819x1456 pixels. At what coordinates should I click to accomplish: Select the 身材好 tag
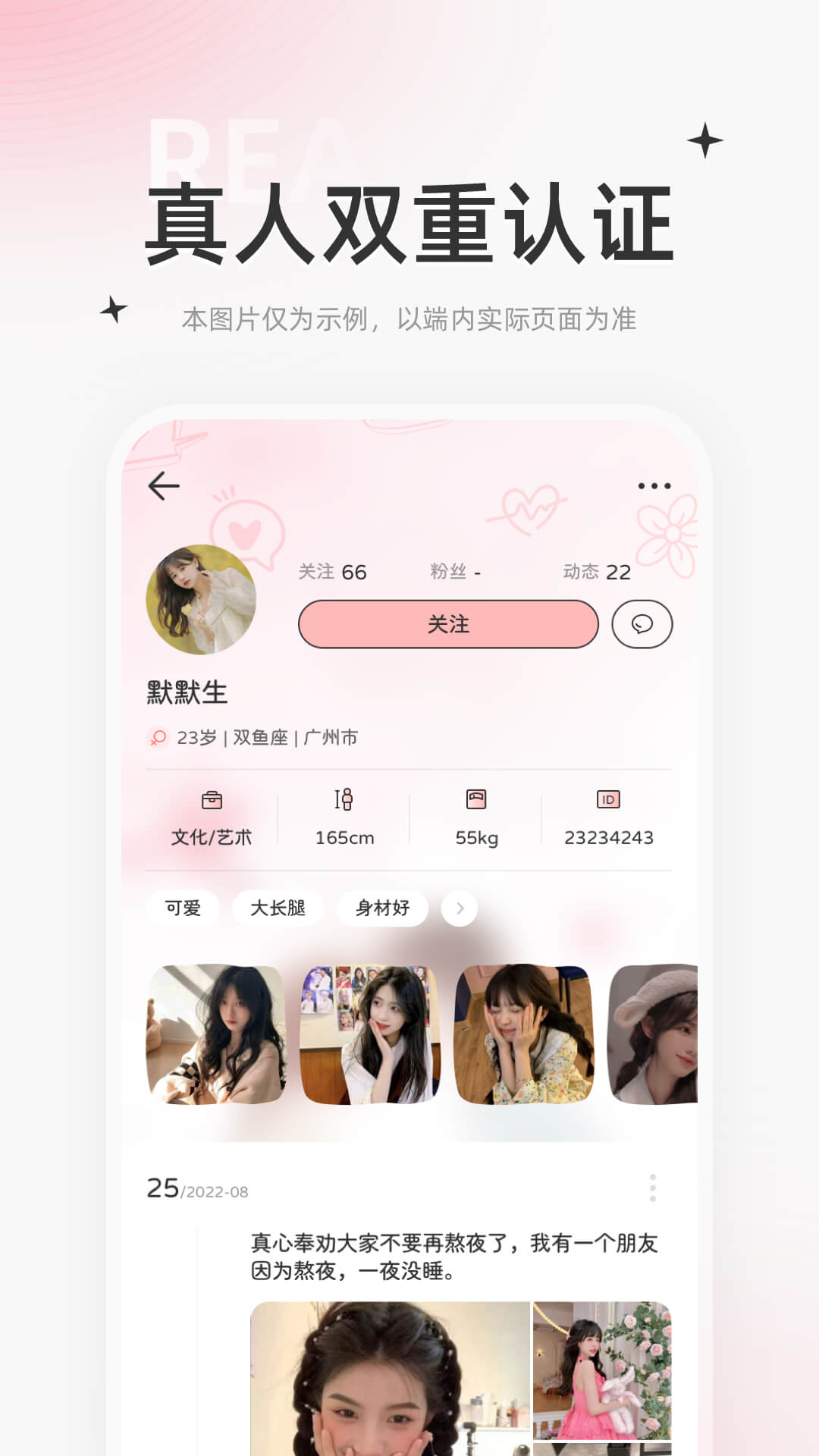click(382, 908)
